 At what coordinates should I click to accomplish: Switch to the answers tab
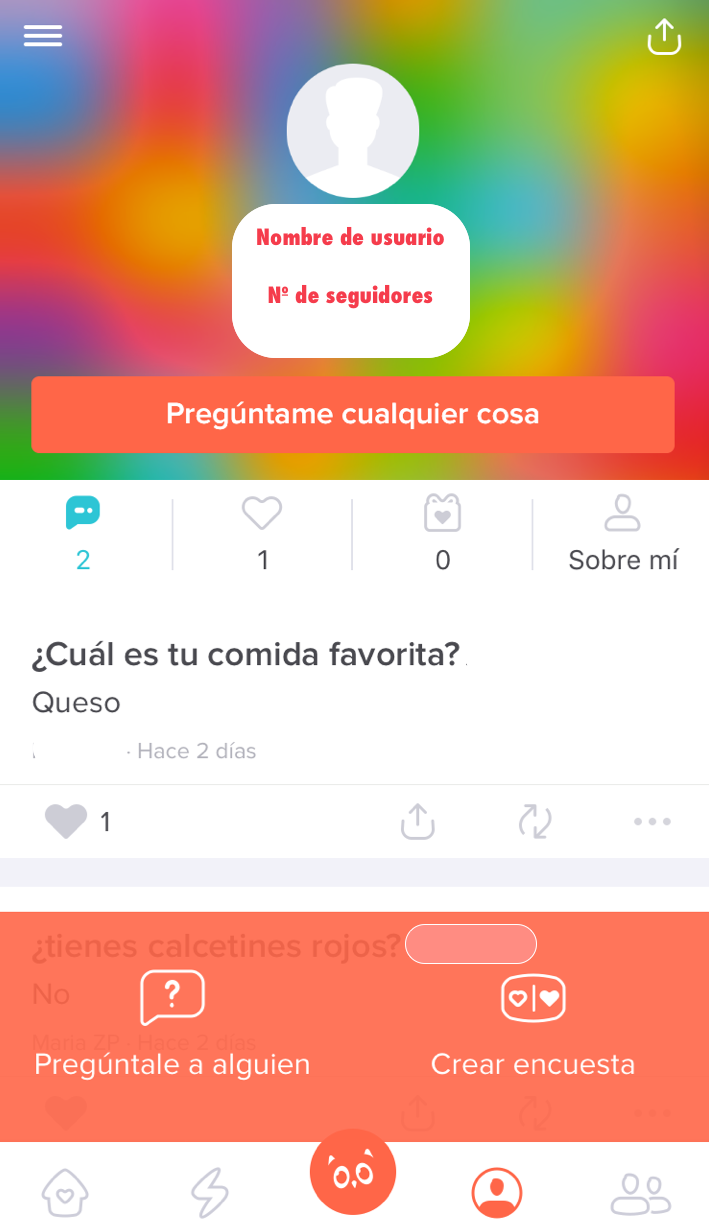[x=83, y=533]
